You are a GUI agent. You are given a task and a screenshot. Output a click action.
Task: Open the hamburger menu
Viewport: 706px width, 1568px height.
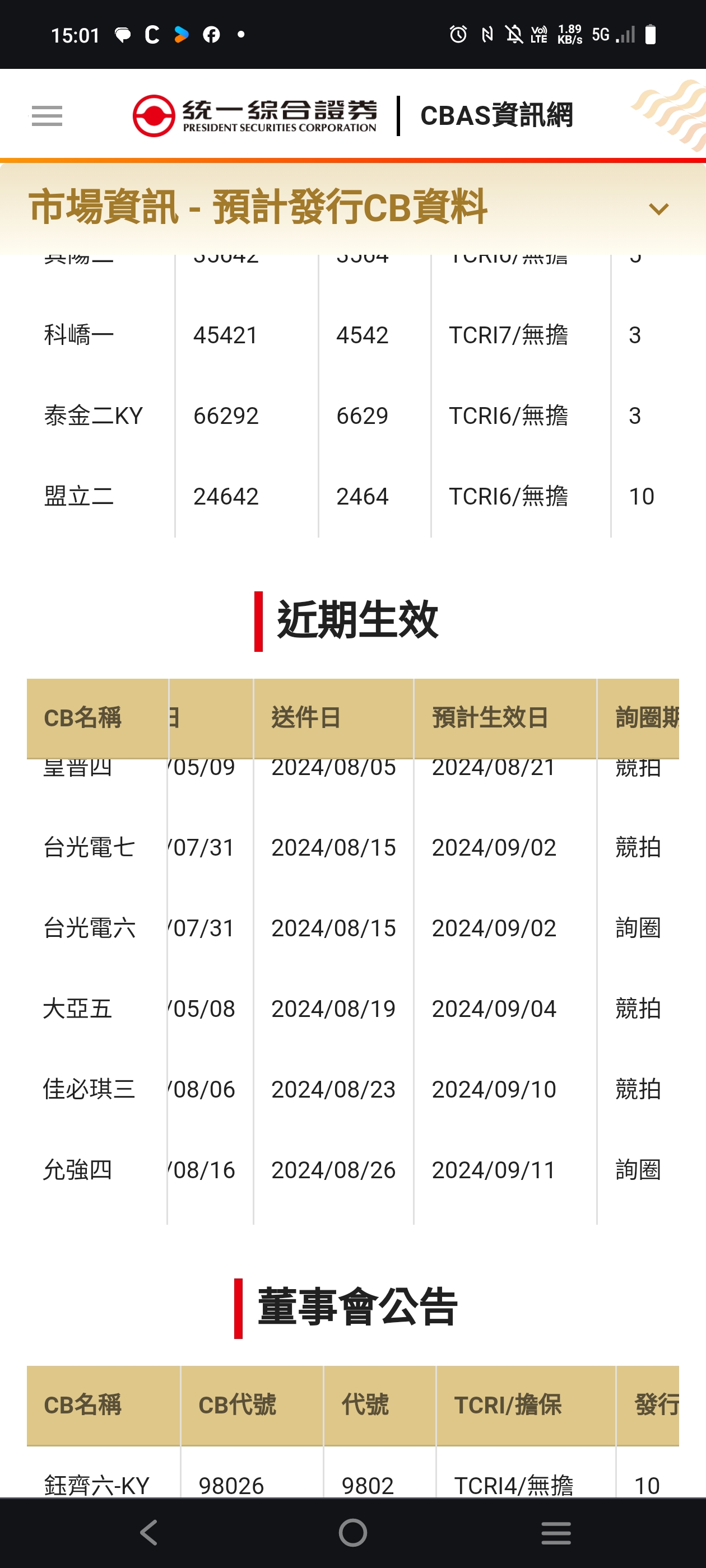pos(47,116)
